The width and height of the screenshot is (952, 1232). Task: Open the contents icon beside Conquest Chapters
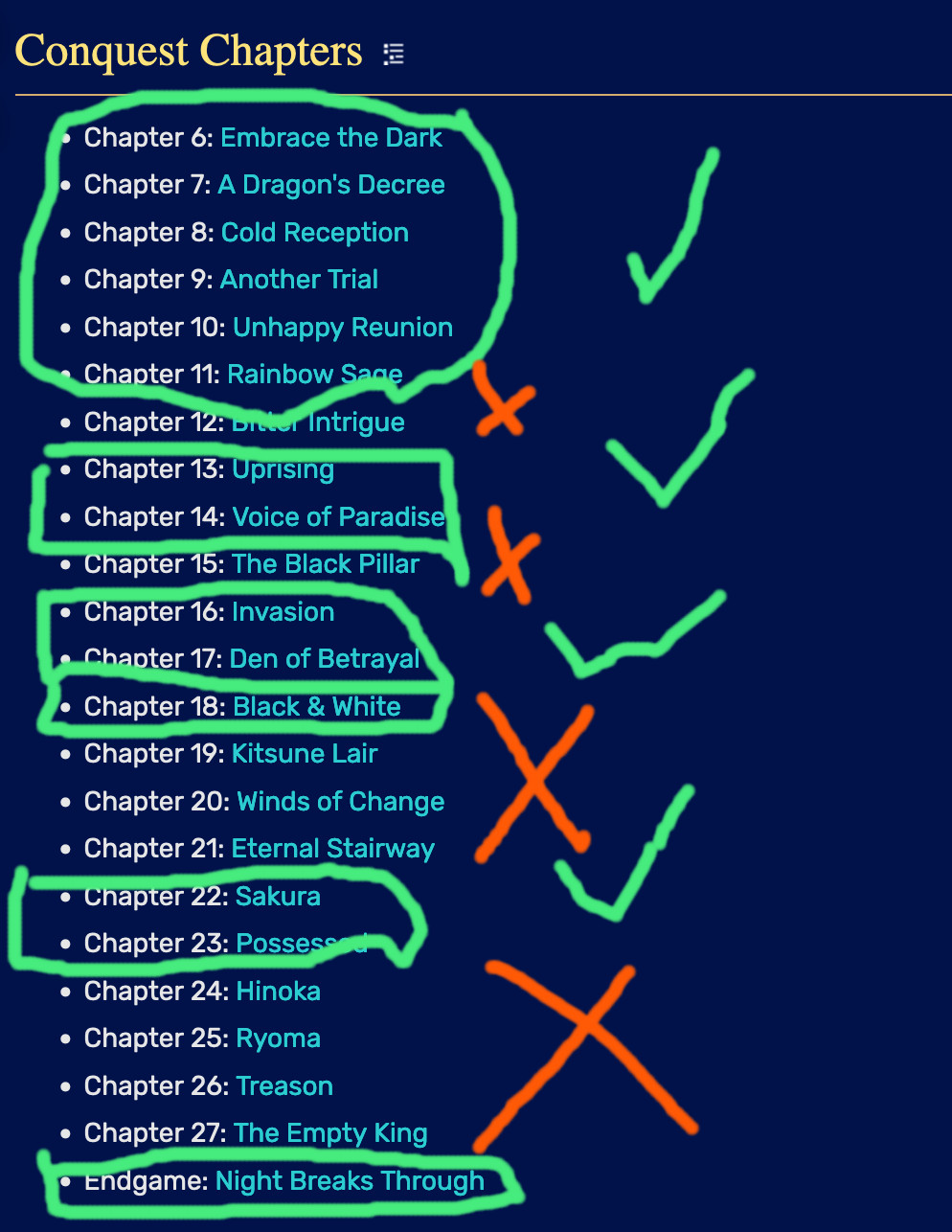pos(393,55)
